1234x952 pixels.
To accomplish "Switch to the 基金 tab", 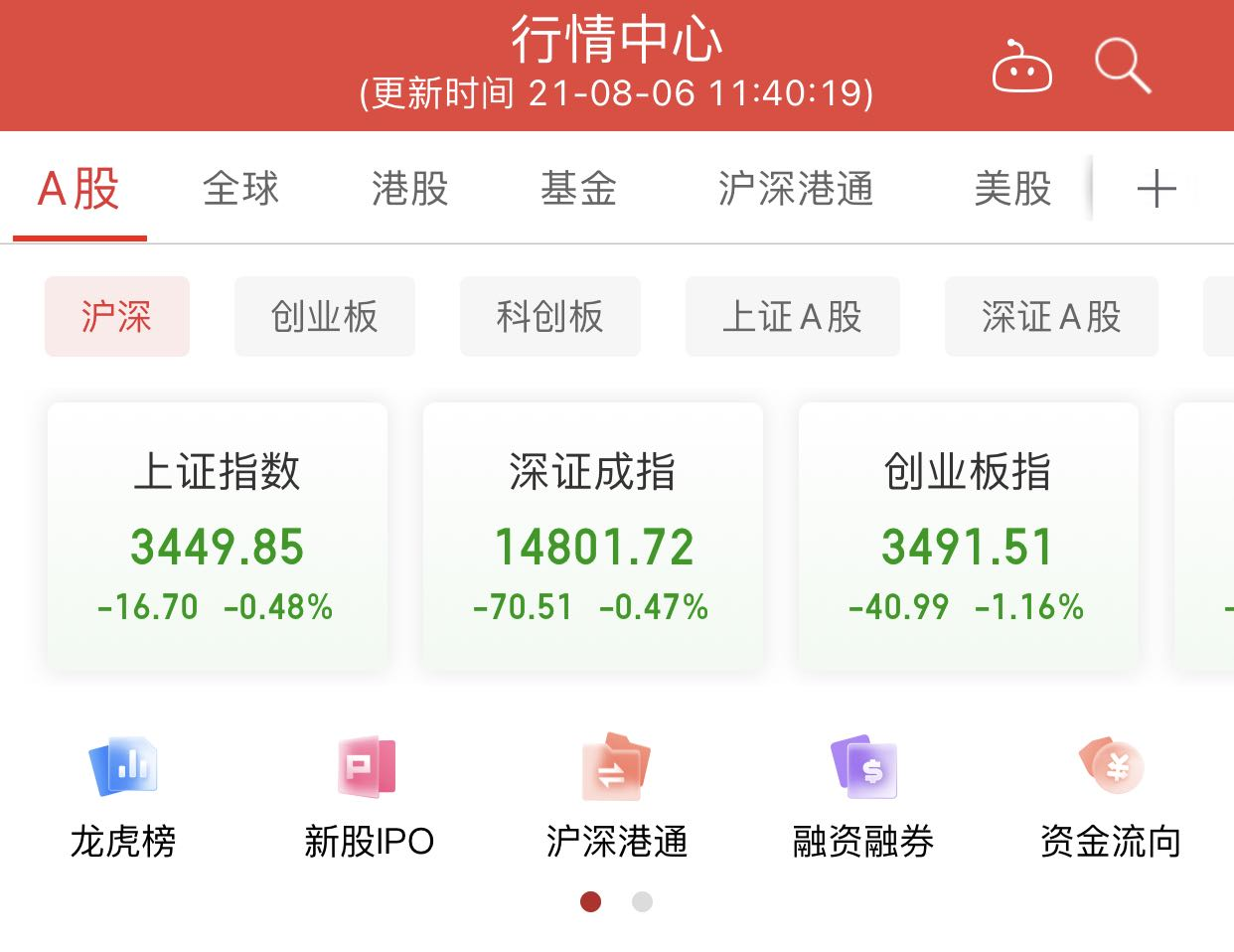I will (578, 189).
